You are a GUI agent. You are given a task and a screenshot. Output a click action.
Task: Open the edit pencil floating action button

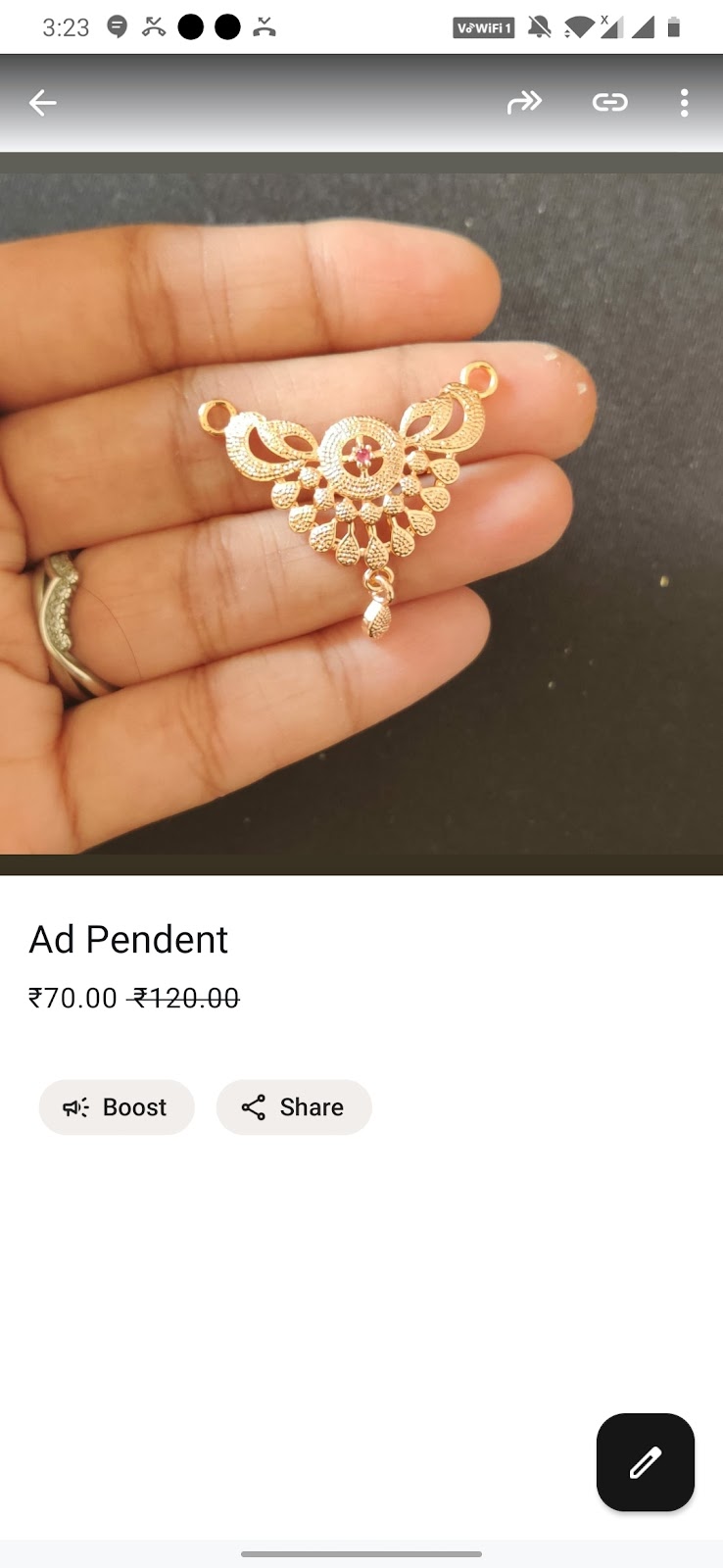coord(645,1462)
